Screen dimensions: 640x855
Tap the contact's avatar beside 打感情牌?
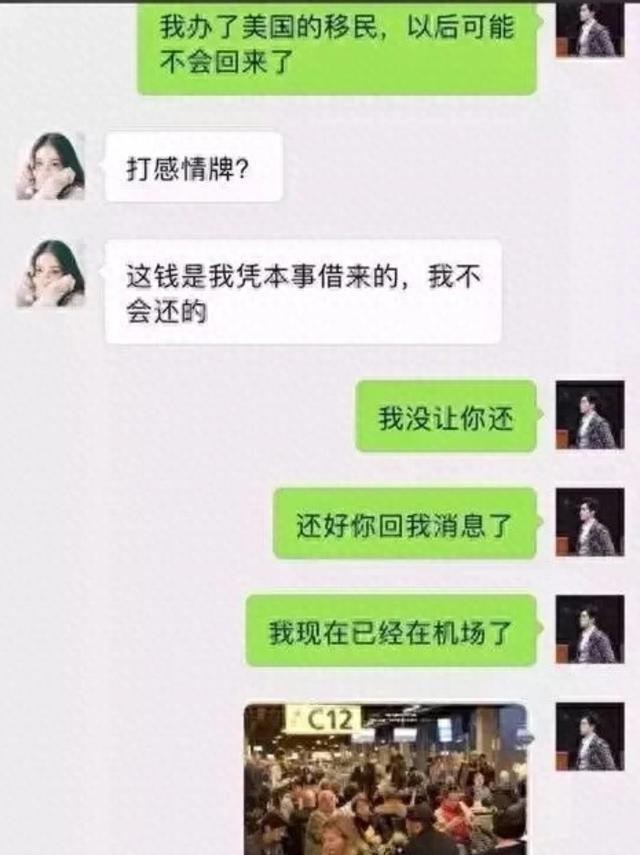click(51, 166)
